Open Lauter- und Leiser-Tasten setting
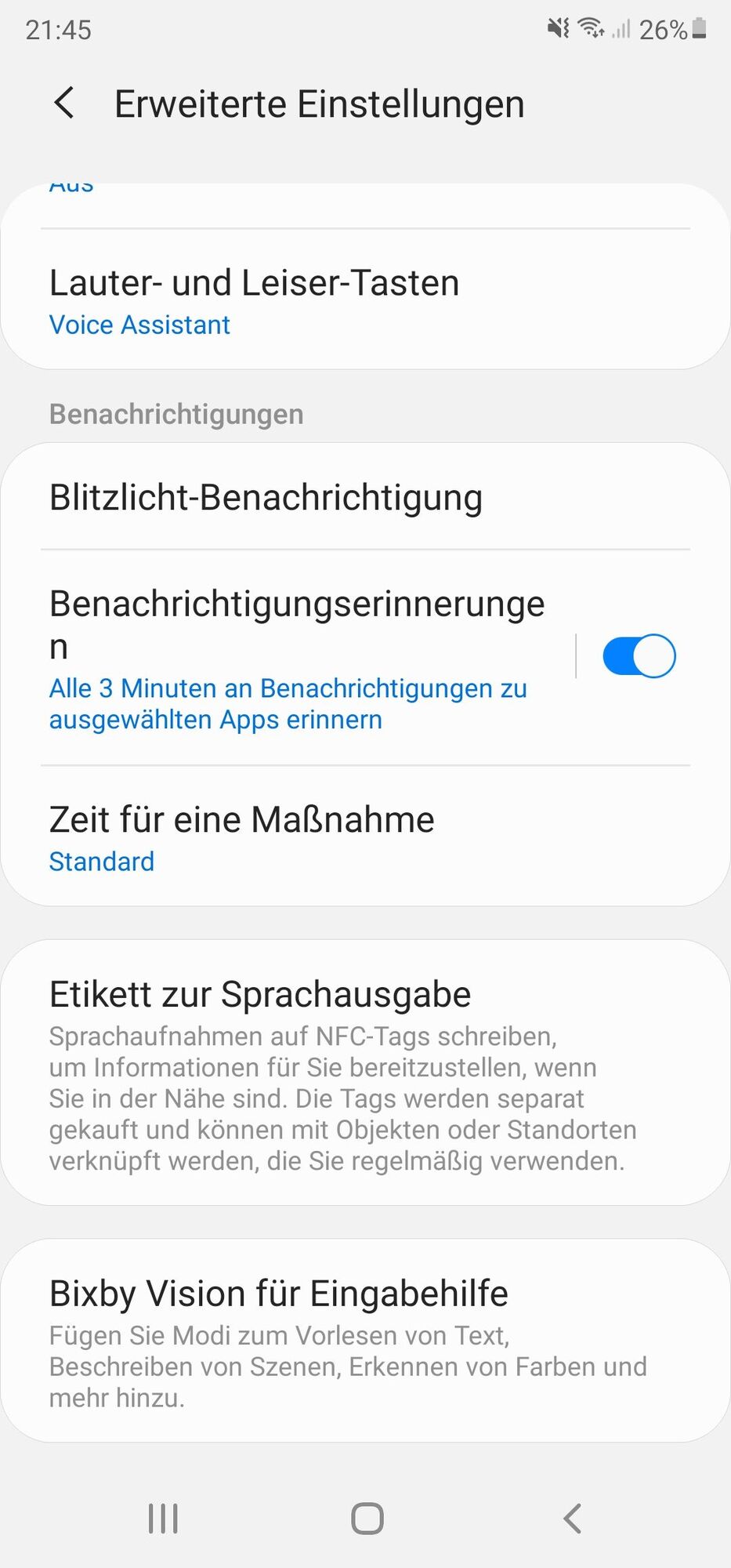This screenshot has width=731, height=1568. point(365,301)
